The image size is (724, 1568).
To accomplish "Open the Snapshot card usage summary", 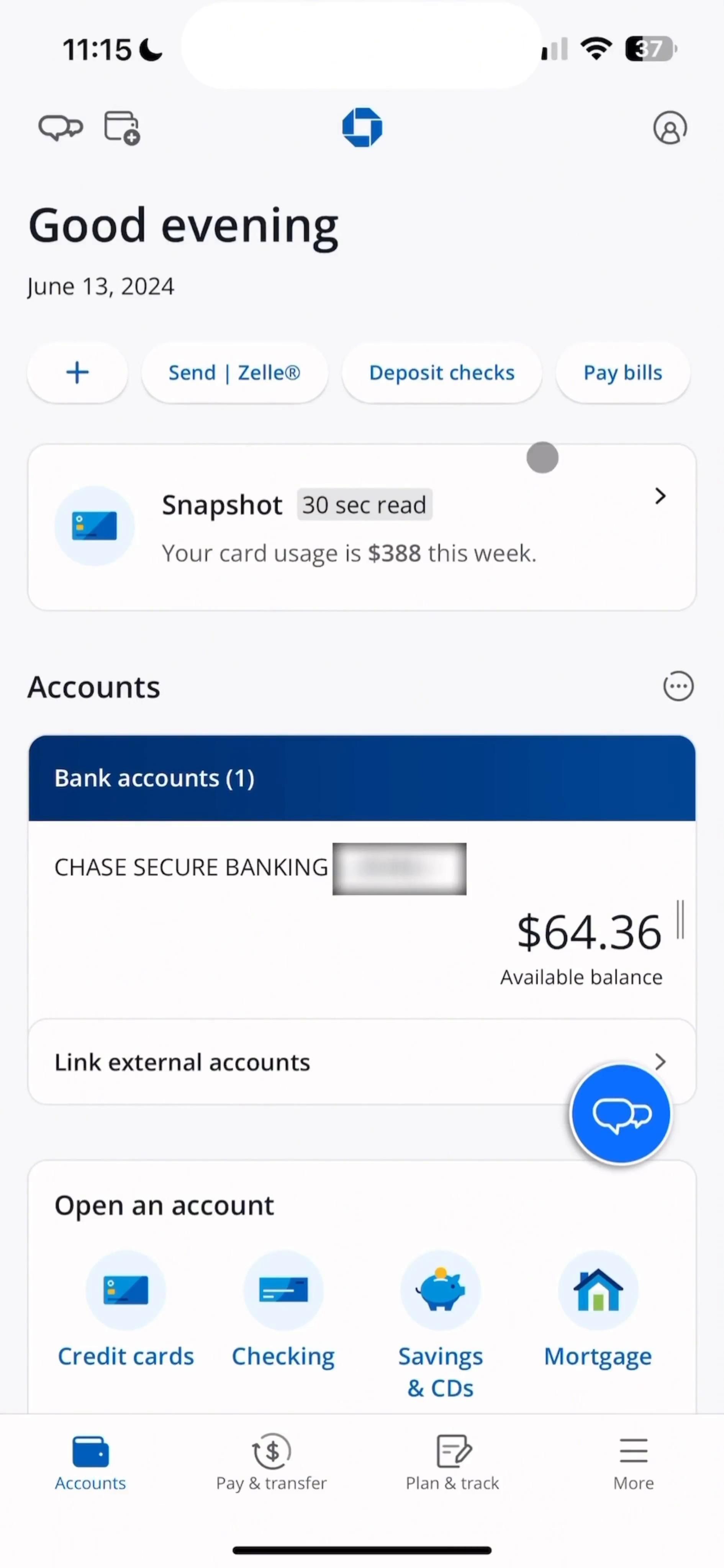I will [x=362, y=527].
